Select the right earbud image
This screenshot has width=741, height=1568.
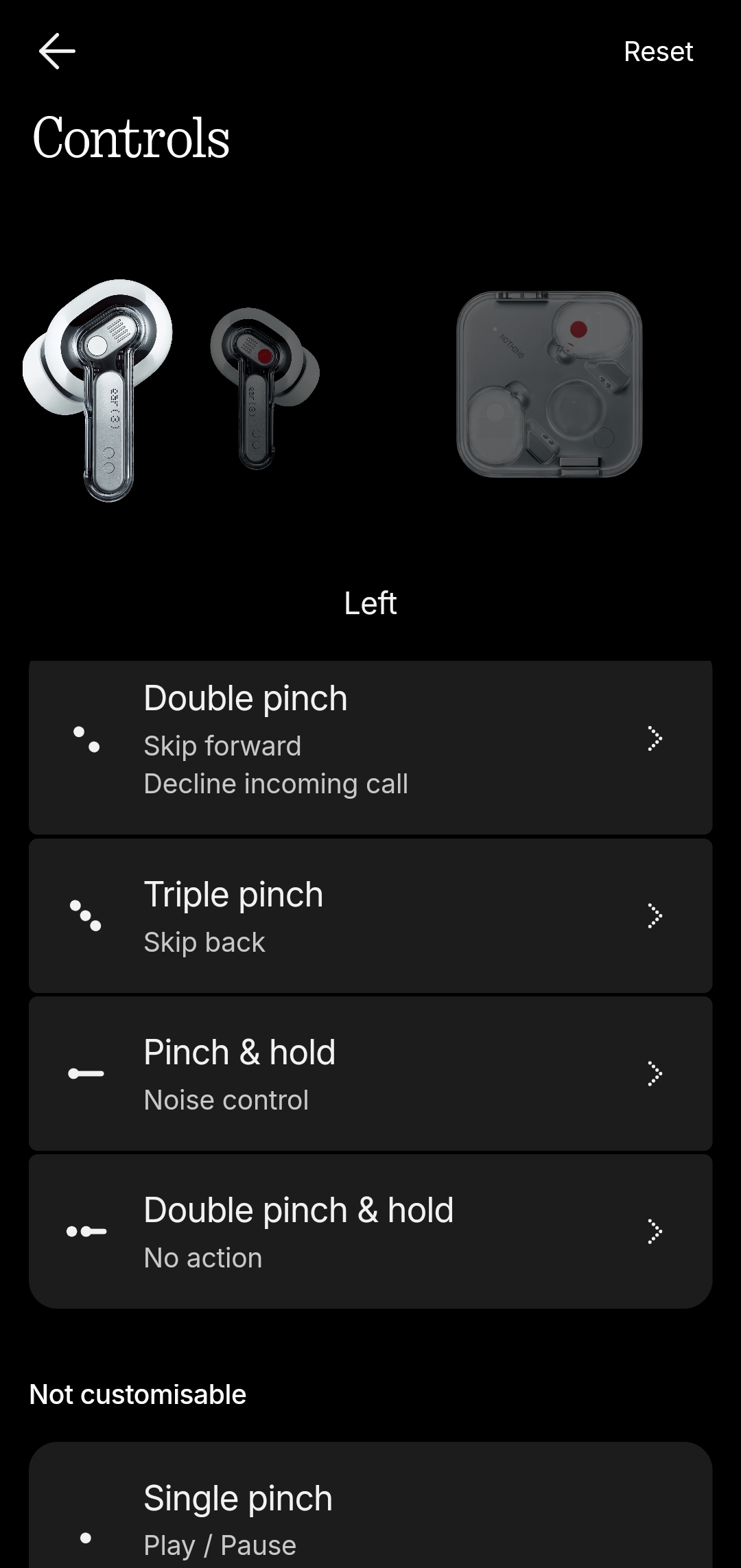pos(264,388)
